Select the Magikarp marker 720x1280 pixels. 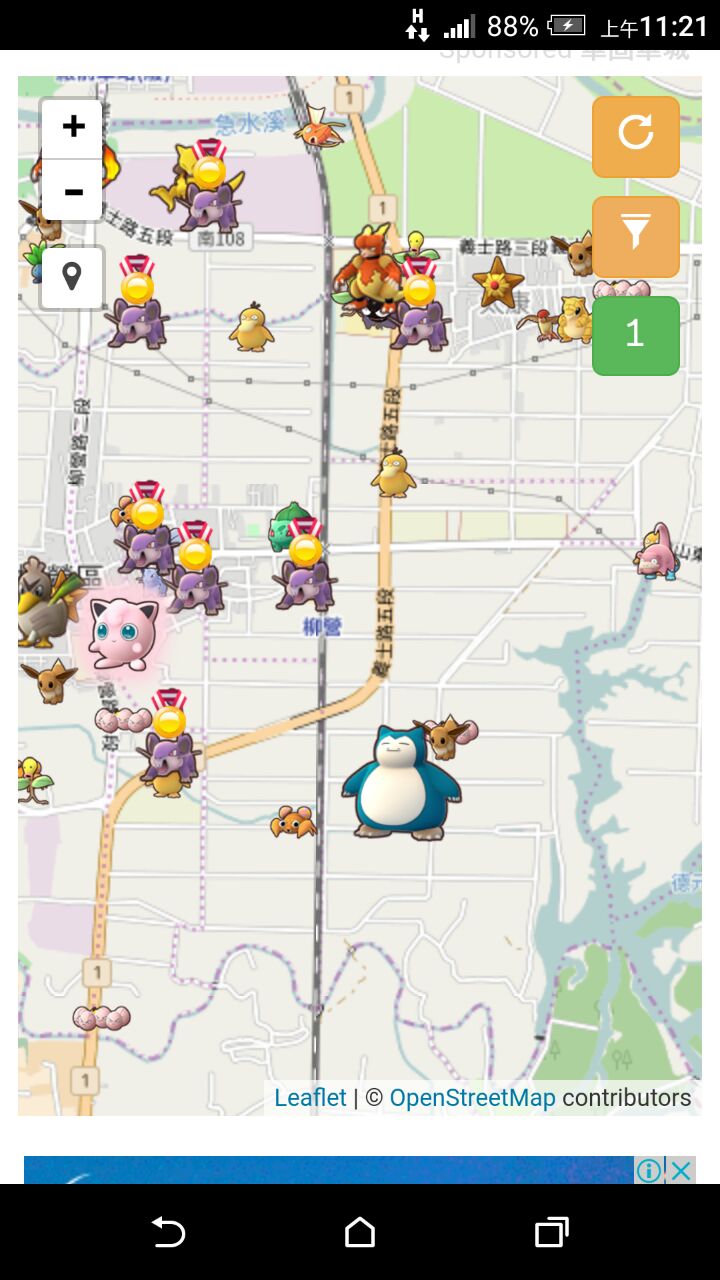321,127
